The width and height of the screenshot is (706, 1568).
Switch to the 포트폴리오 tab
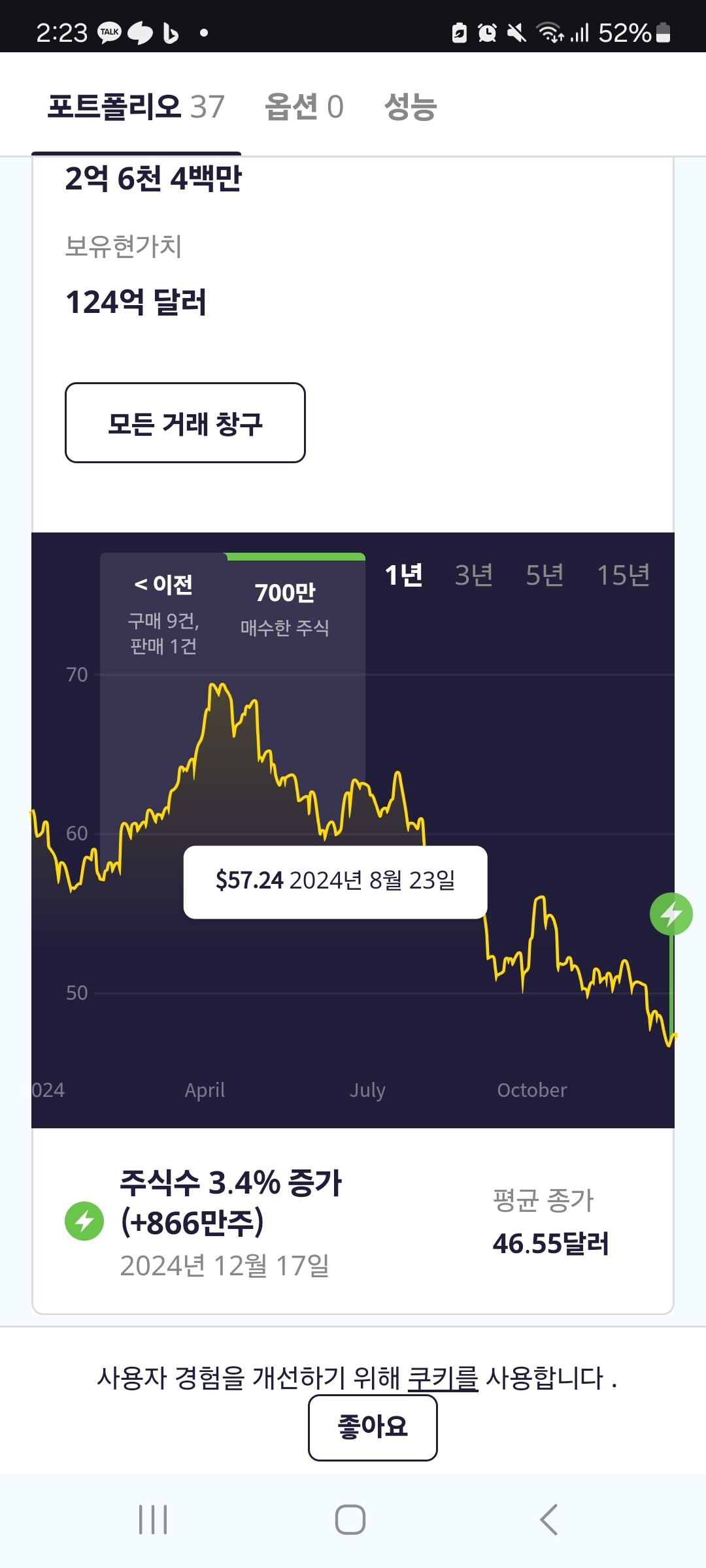point(136,106)
